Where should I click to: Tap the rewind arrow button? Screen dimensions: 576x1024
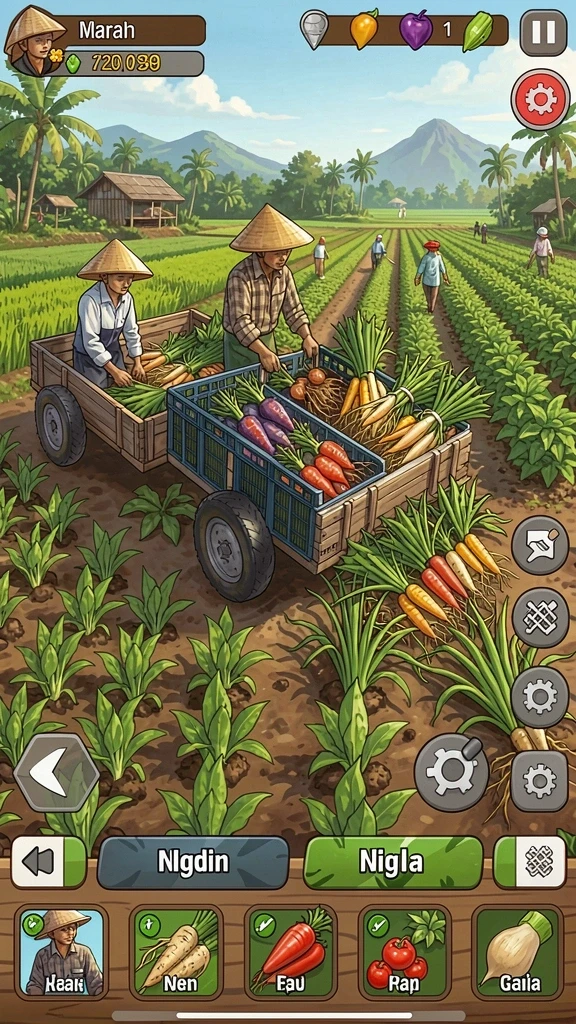(48, 862)
